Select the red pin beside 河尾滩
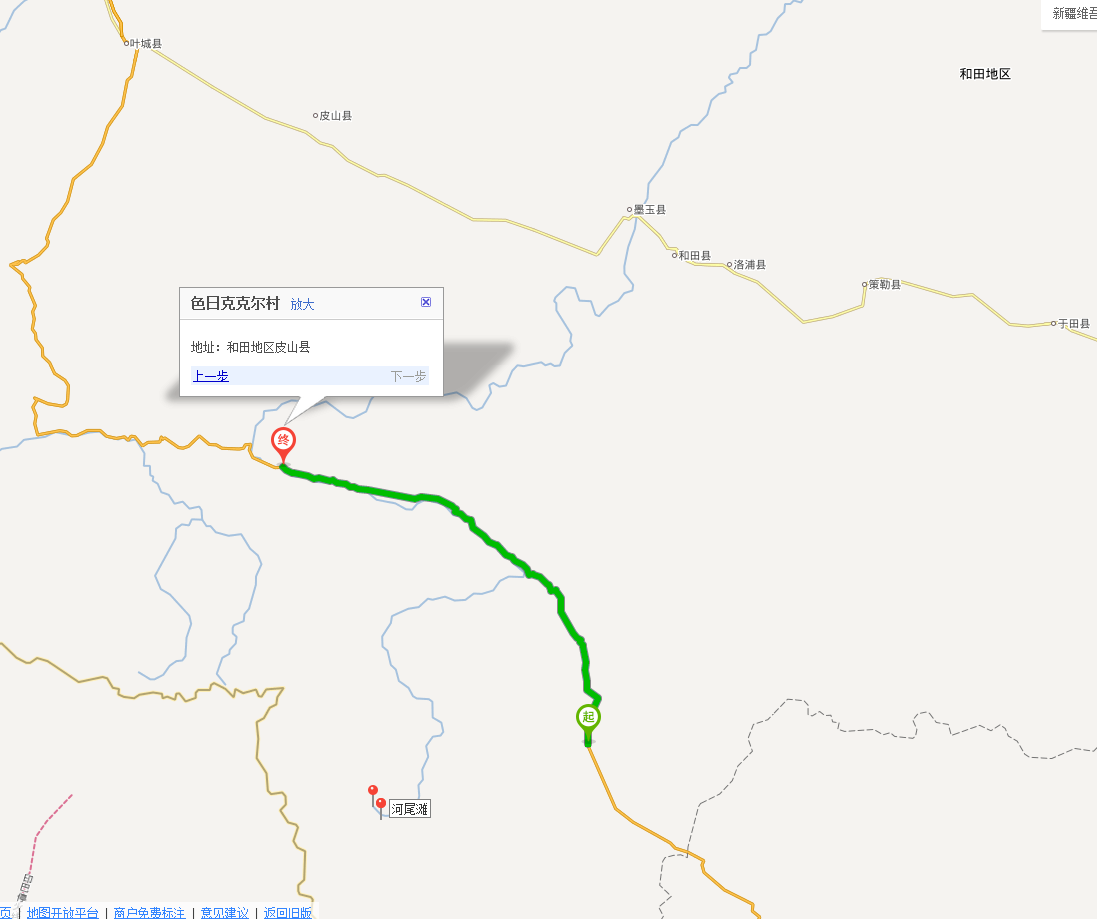The height and width of the screenshot is (919, 1097). [x=381, y=803]
